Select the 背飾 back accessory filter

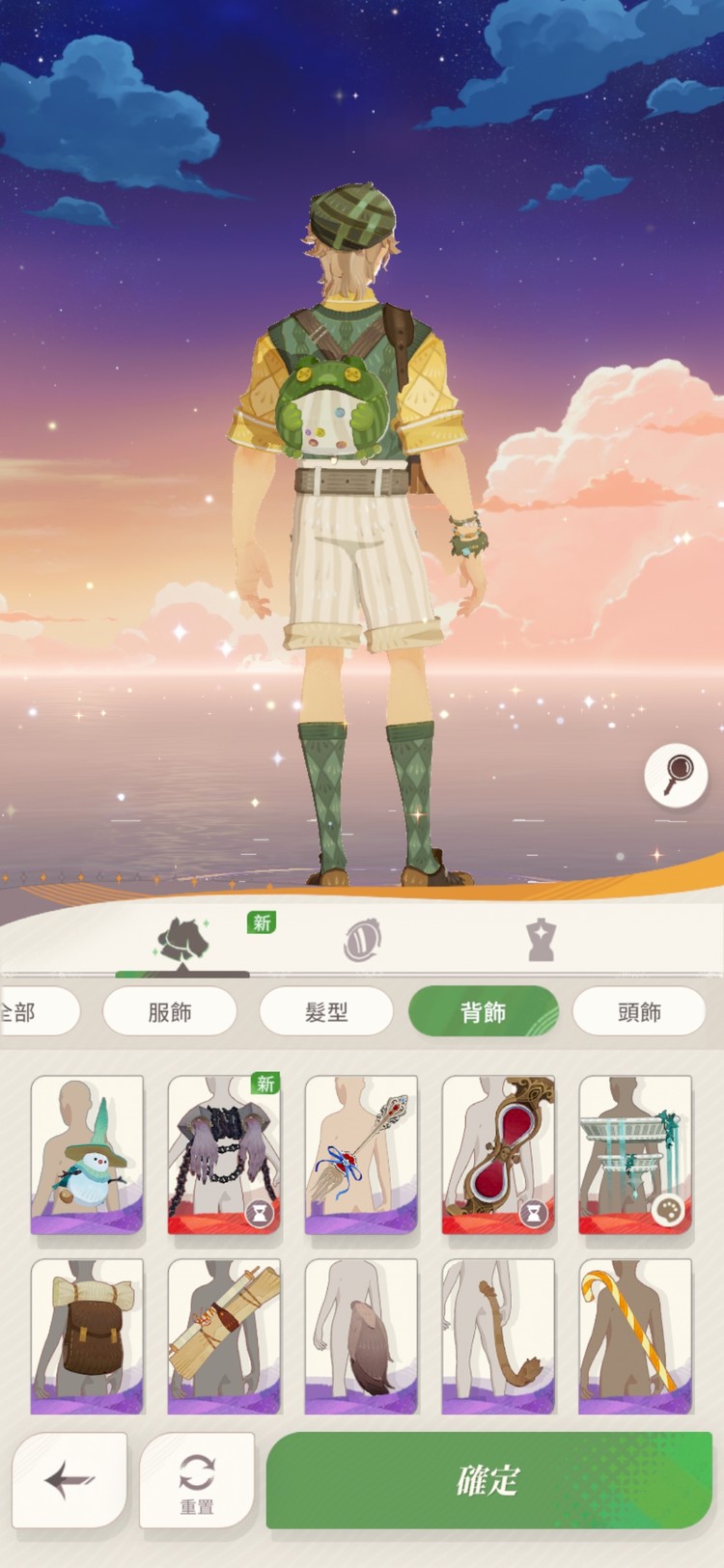click(x=483, y=1012)
